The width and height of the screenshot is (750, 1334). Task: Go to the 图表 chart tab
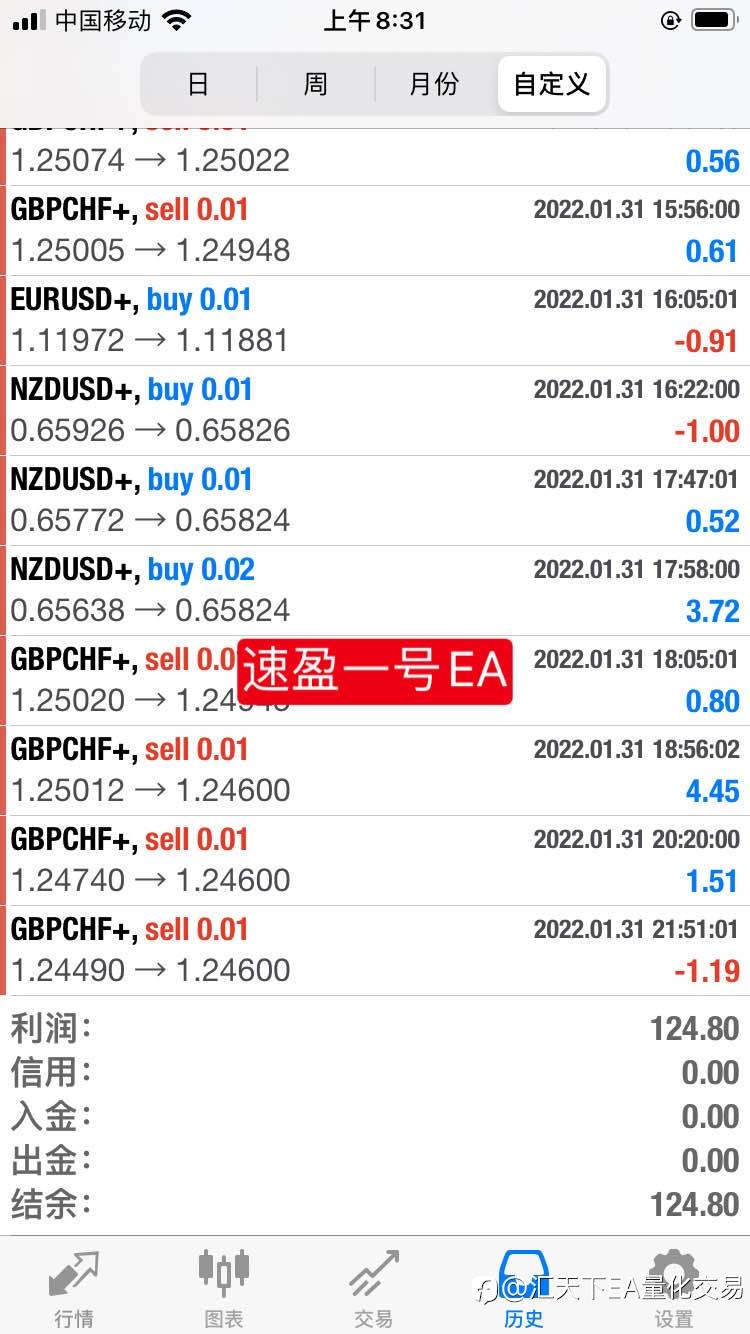click(224, 1288)
